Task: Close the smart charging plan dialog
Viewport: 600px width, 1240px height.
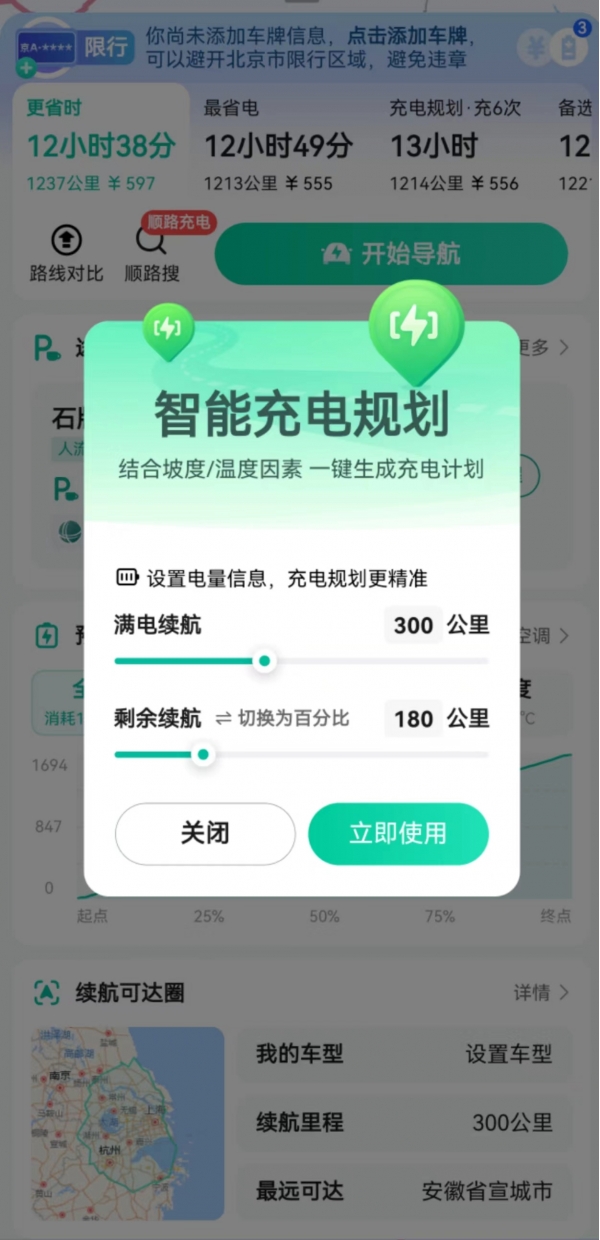Action: (x=205, y=834)
